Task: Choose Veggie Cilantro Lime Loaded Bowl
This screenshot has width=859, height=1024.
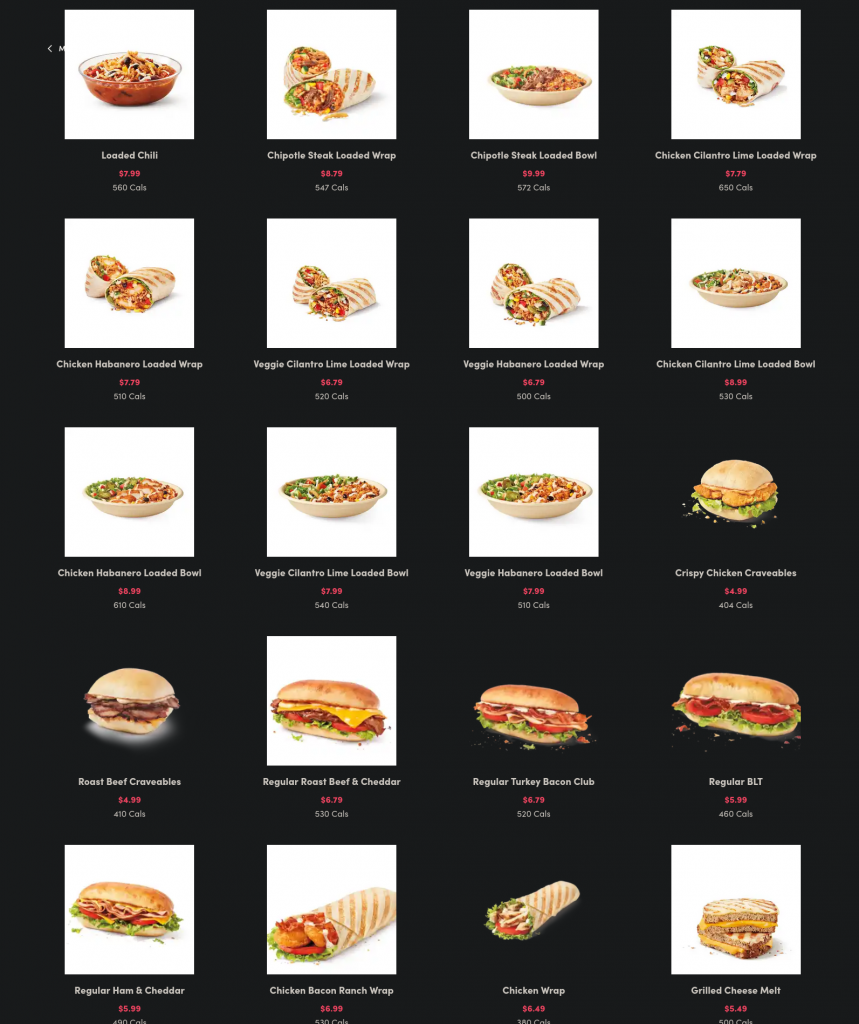Action: (x=331, y=492)
